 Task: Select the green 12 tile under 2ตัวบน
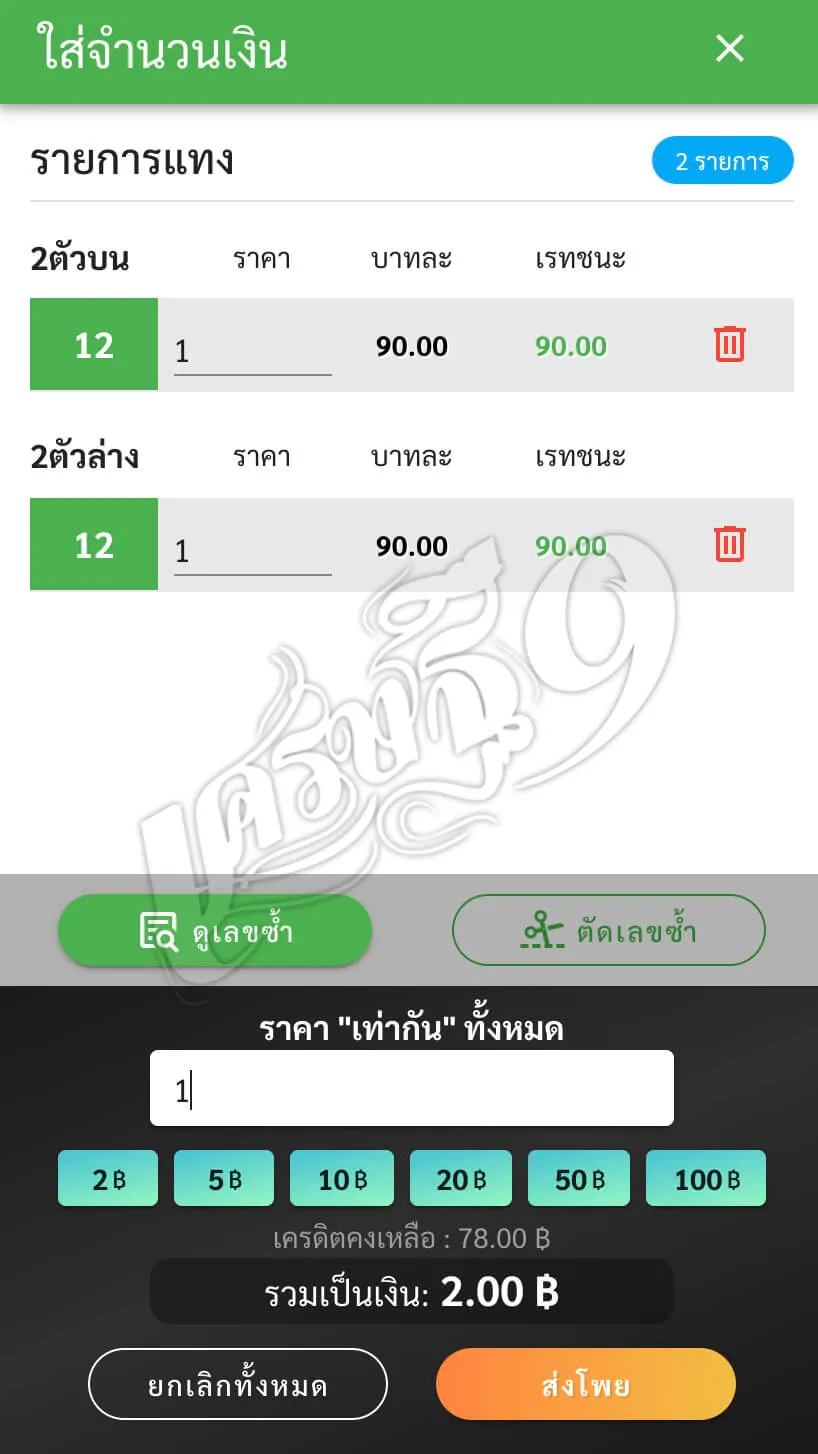pos(93,344)
